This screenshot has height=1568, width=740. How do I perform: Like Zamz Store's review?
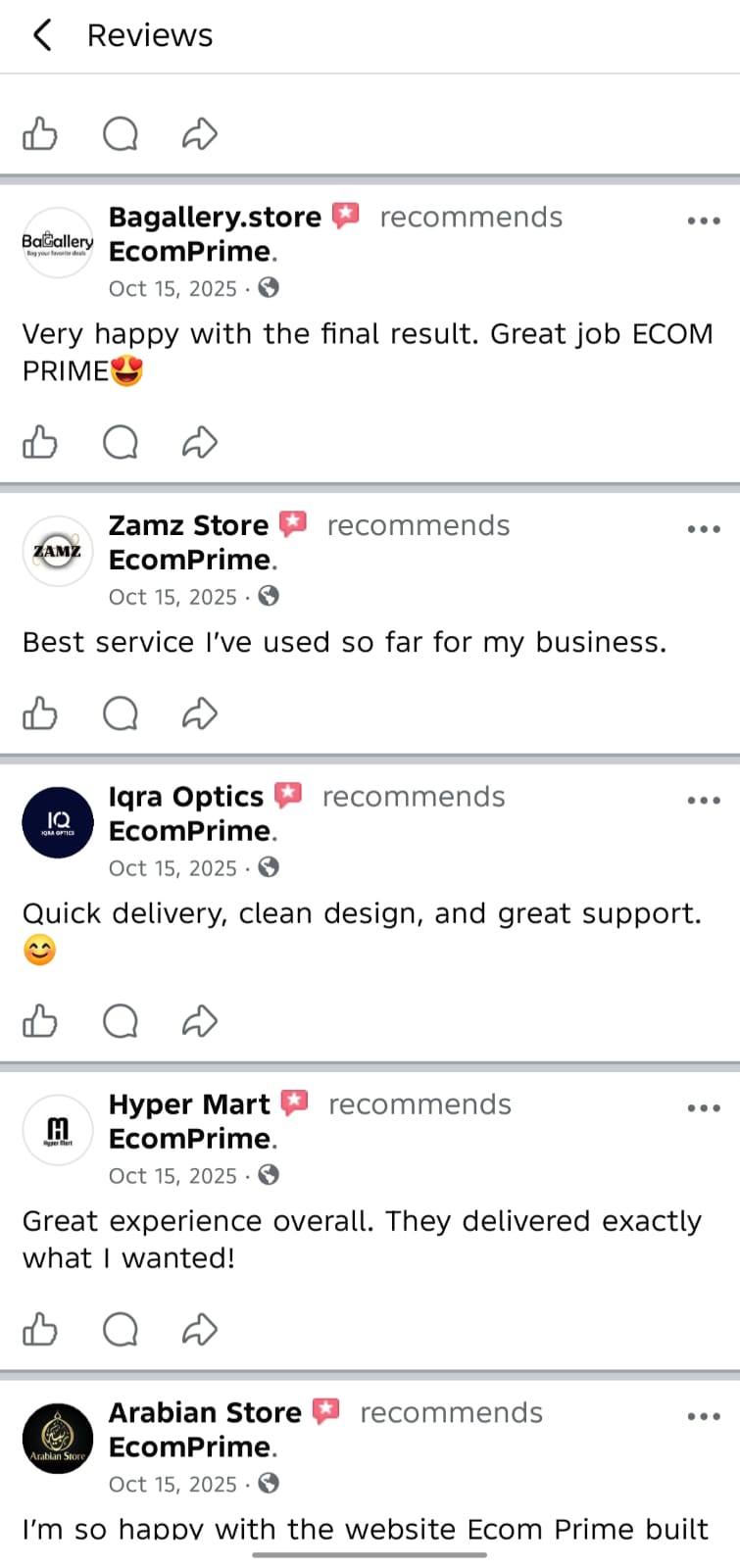click(40, 714)
